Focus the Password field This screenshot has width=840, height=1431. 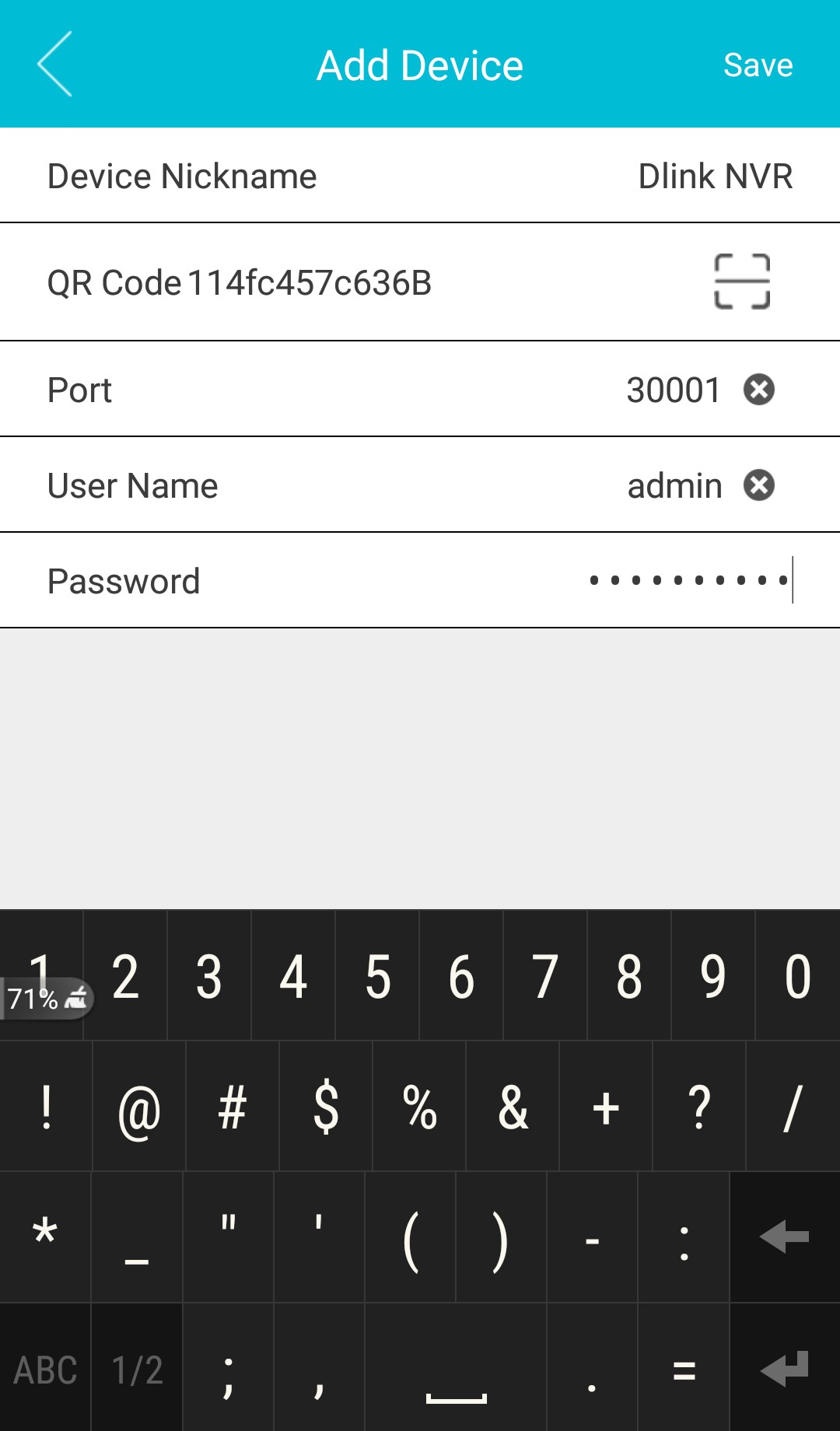tap(688, 580)
